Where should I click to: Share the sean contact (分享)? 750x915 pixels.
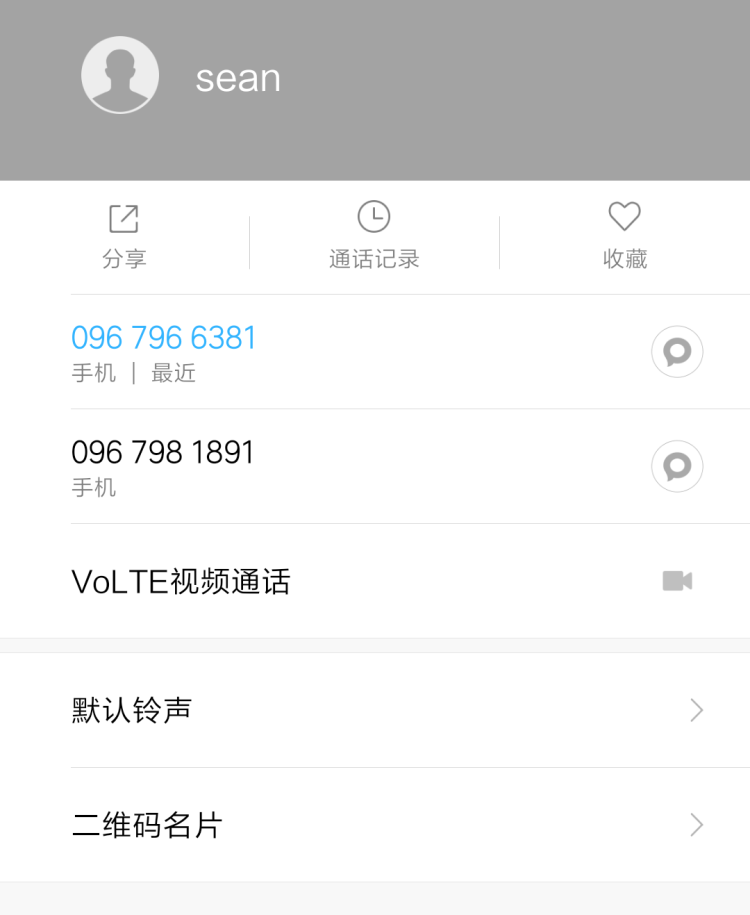[x=124, y=236]
